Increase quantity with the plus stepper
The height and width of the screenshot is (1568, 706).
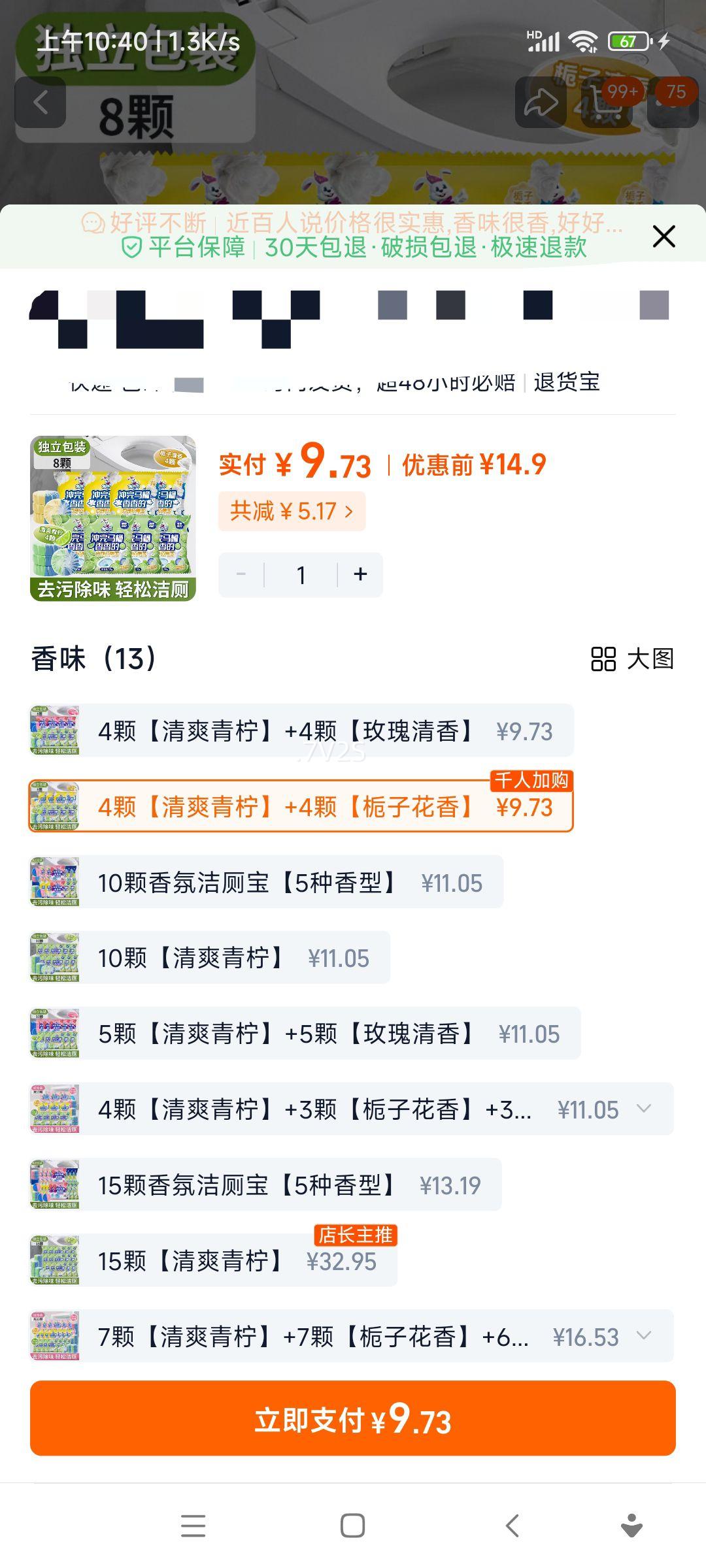(x=360, y=574)
